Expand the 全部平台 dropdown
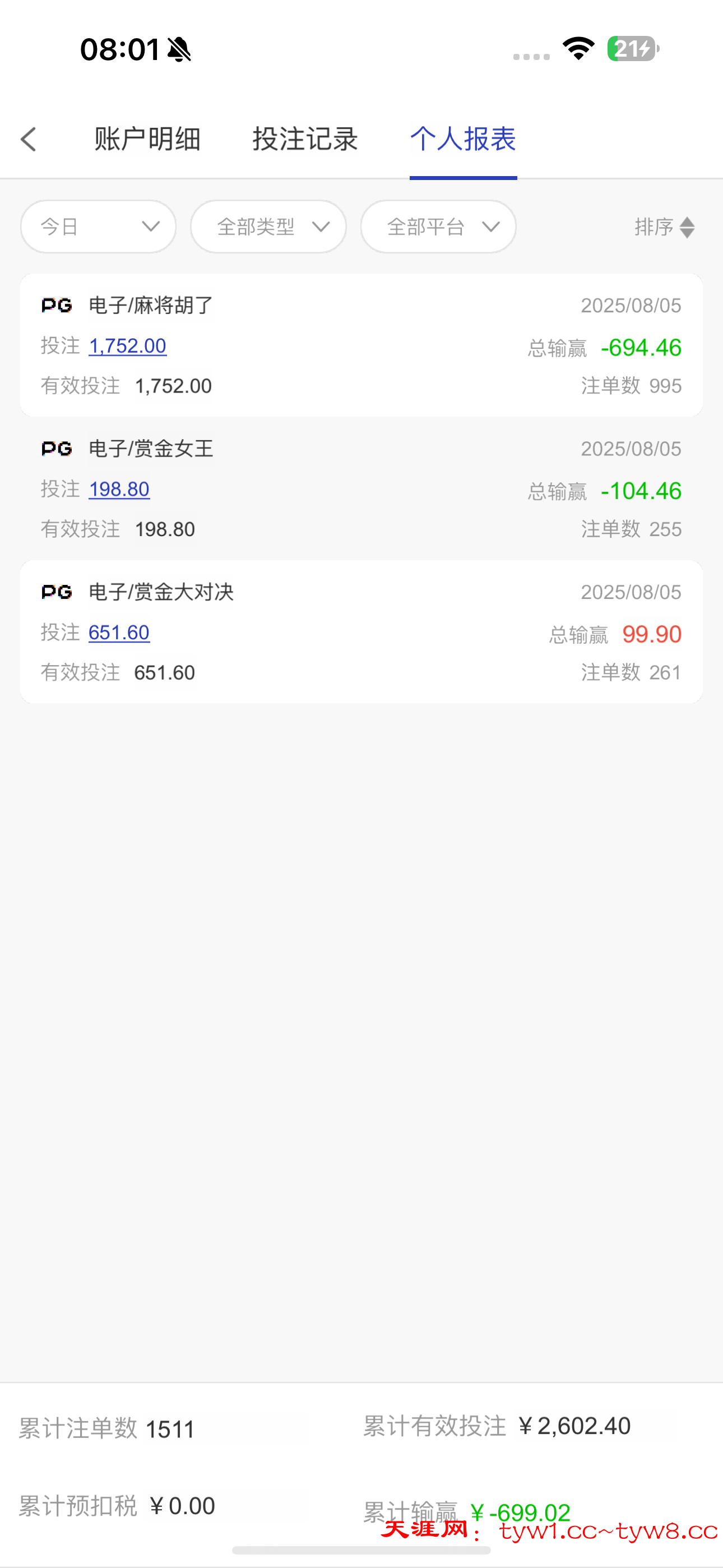This screenshot has width=723, height=1568. [x=438, y=227]
